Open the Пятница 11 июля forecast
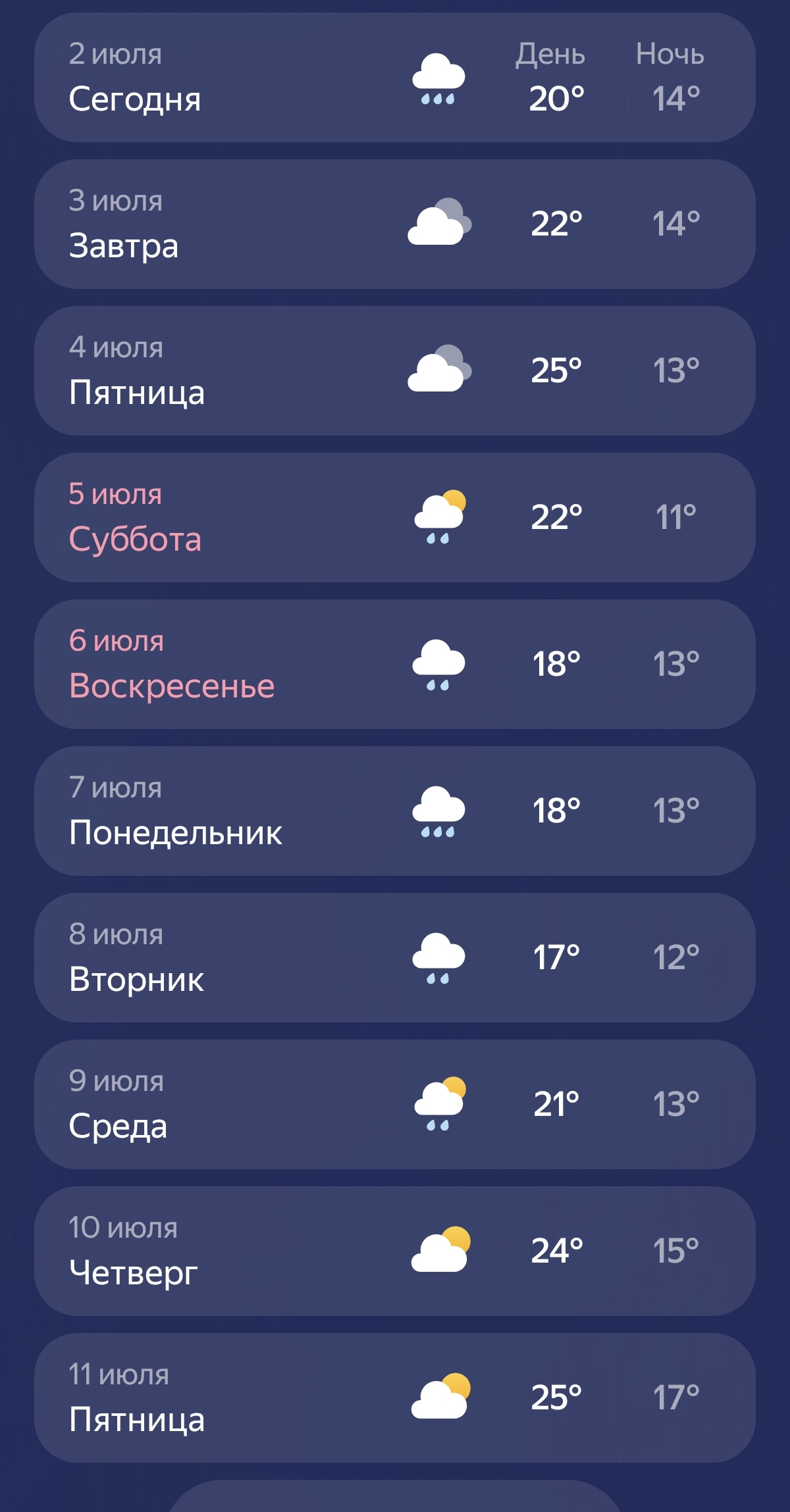Image resolution: width=790 pixels, height=1512 pixels. coord(395,1398)
